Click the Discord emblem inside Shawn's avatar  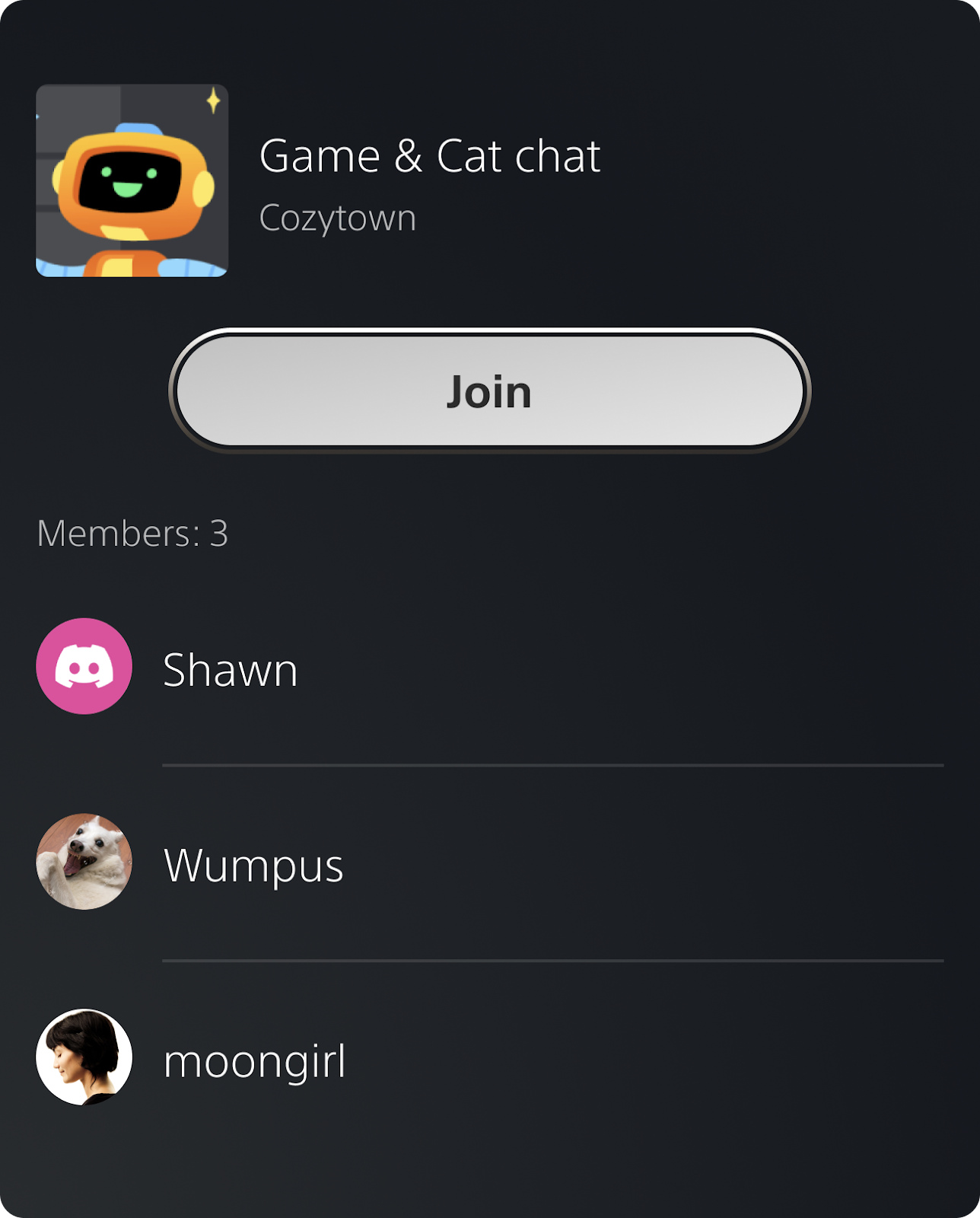[x=84, y=665]
